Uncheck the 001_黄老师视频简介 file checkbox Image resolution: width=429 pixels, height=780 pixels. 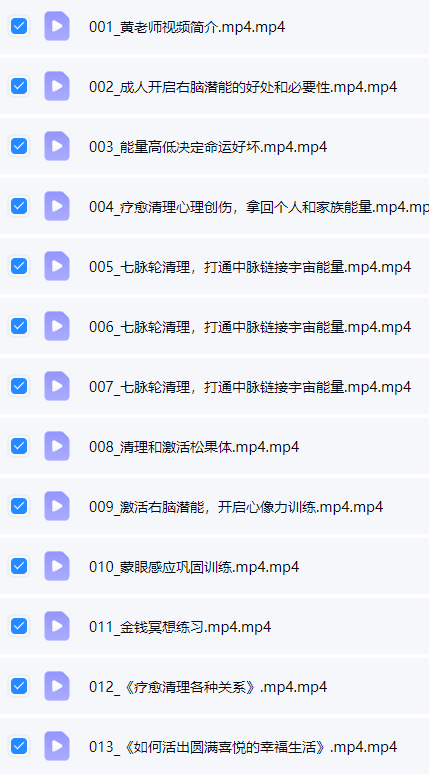point(19,26)
